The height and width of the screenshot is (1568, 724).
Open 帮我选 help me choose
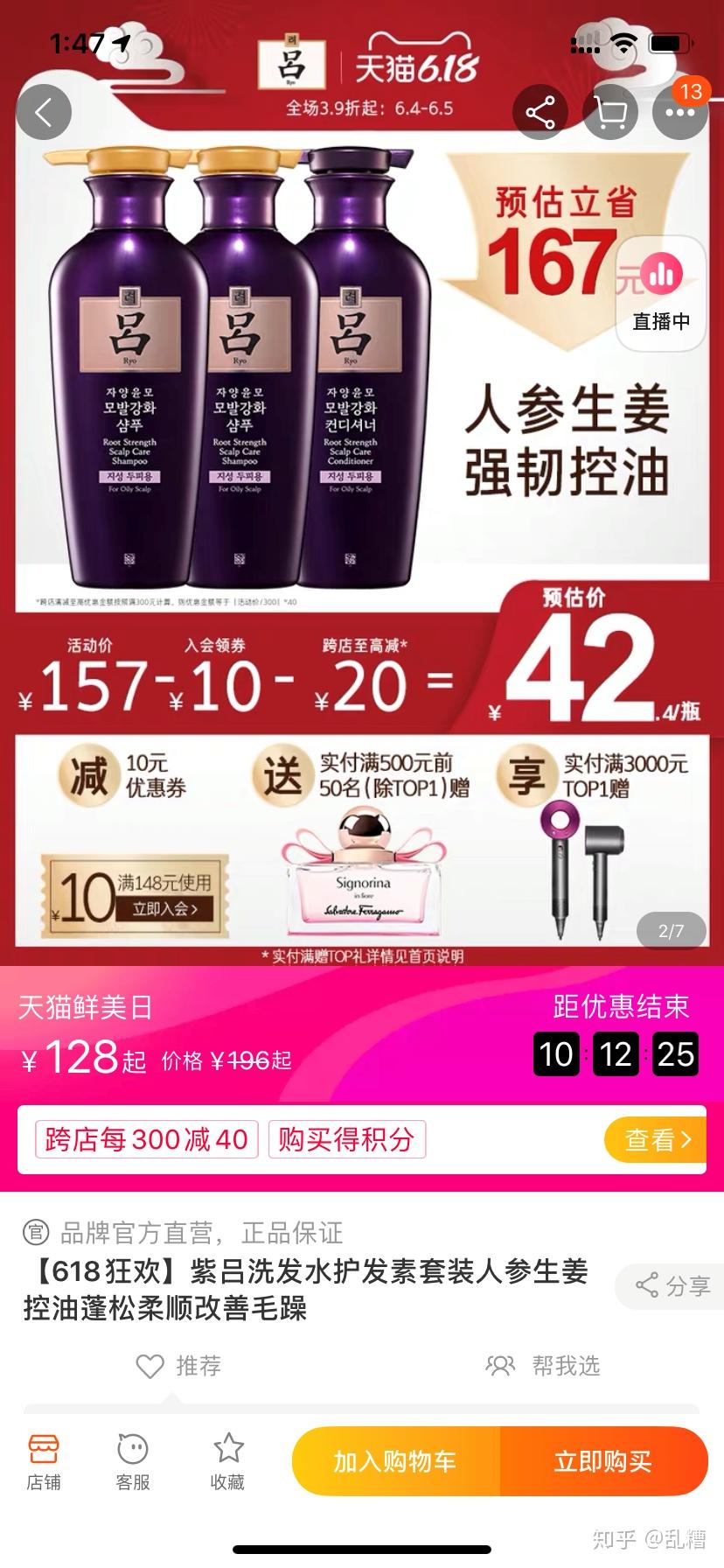[543, 1366]
